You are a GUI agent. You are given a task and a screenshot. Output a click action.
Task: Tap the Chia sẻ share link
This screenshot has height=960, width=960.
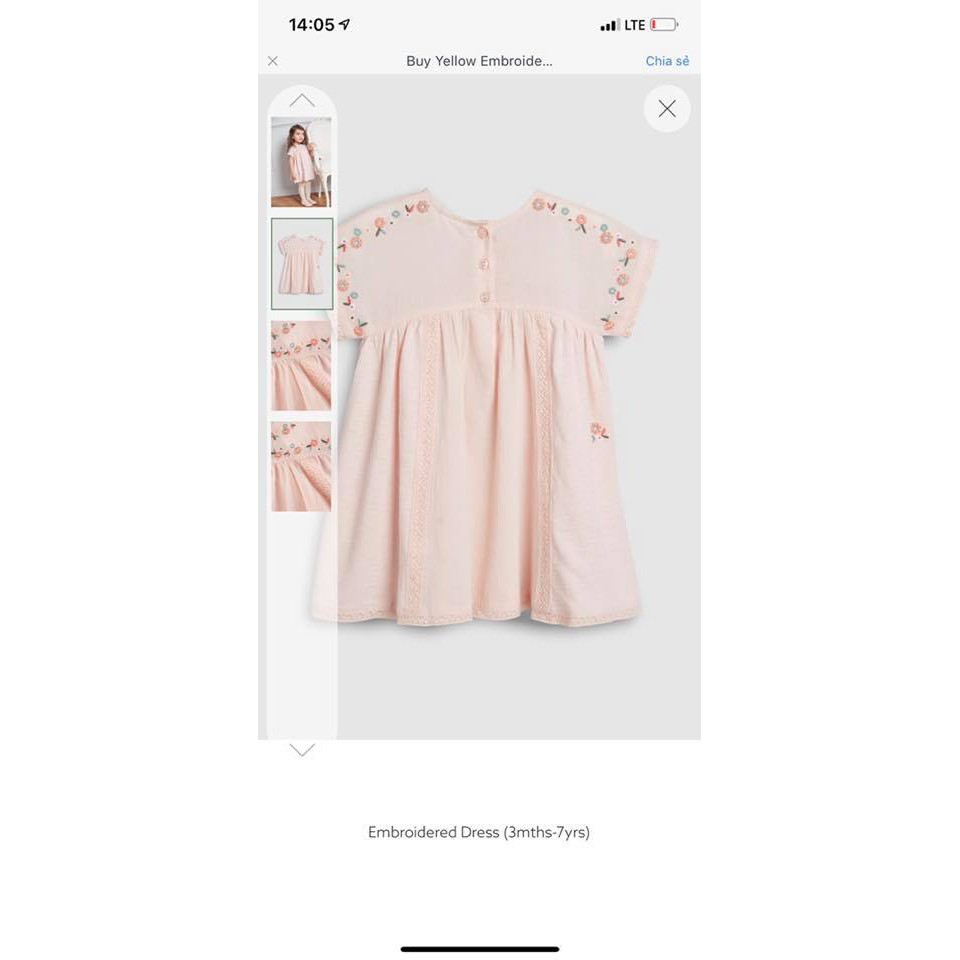pos(667,61)
